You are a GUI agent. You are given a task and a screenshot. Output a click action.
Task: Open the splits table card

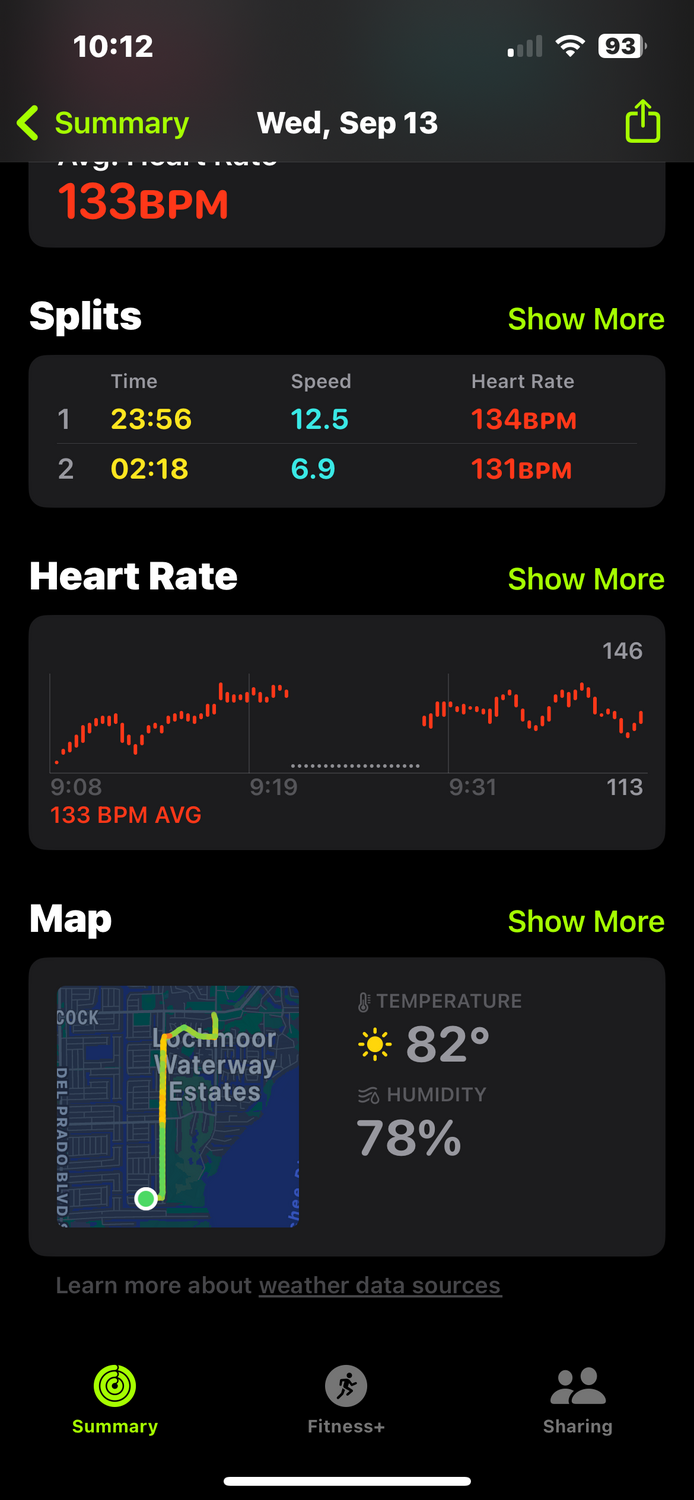pyautogui.click(x=346, y=431)
